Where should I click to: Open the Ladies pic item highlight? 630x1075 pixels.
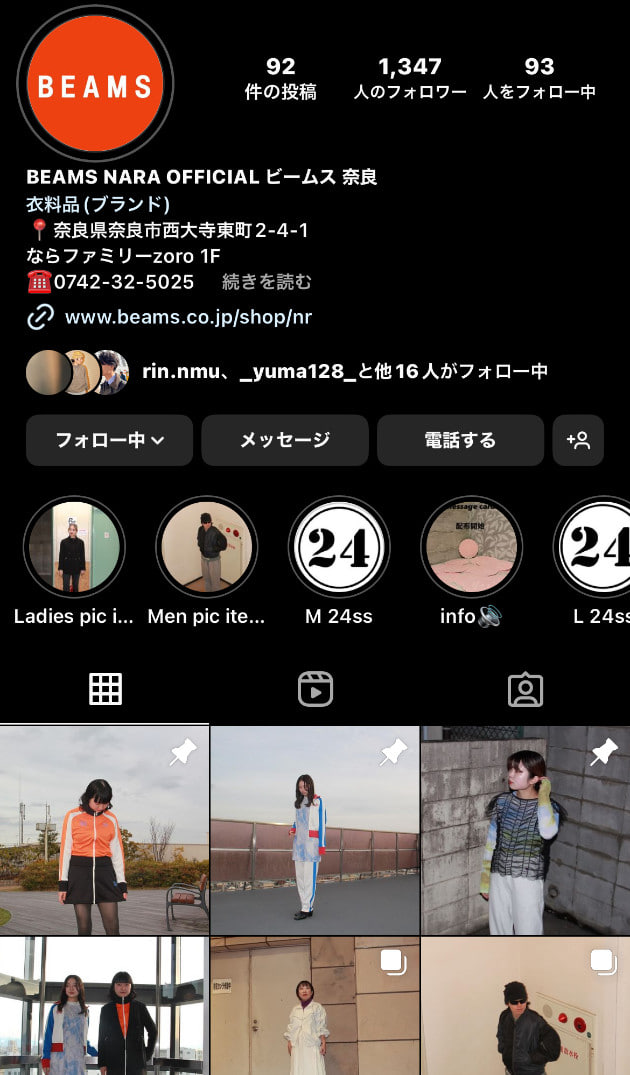point(74,547)
